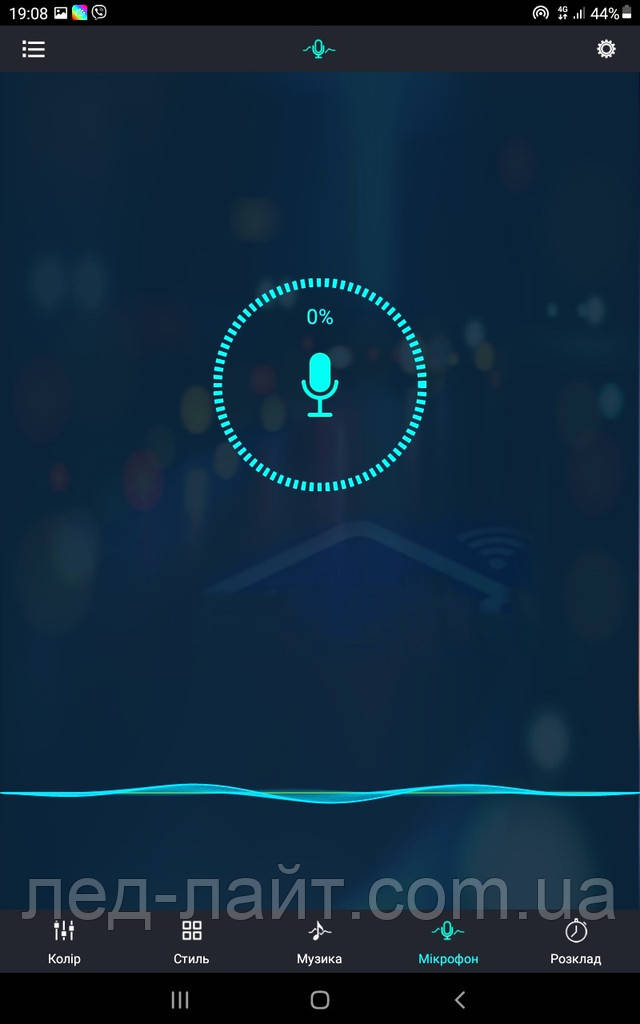Open the settings gear

(x=606, y=48)
